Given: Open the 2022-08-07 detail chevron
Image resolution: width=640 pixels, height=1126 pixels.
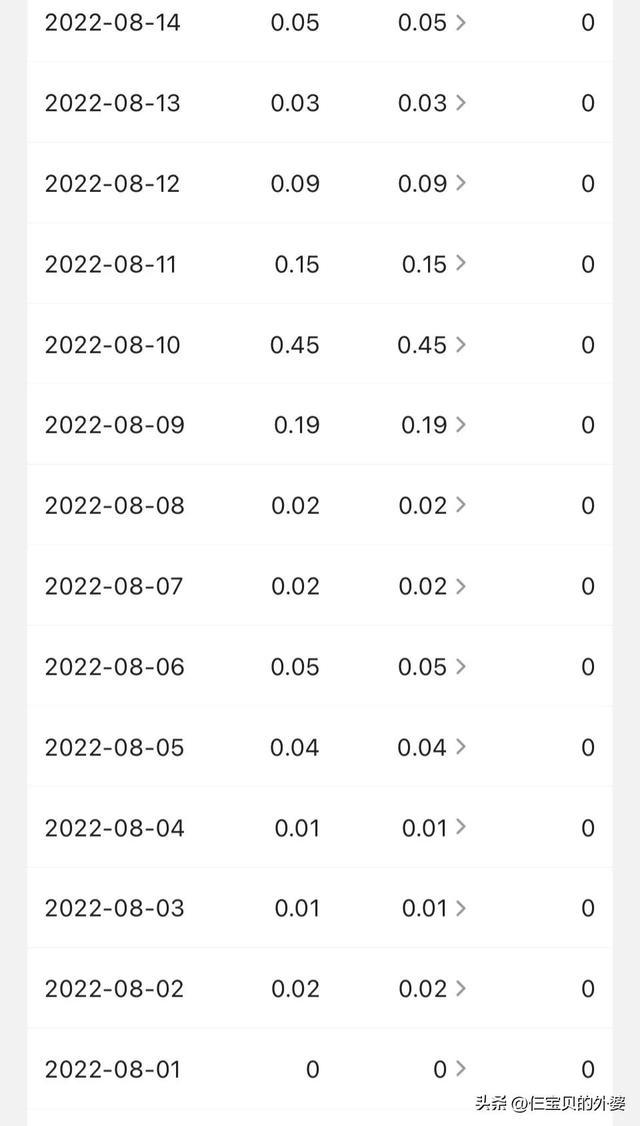Looking at the screenshot, I should pos(460,586).
